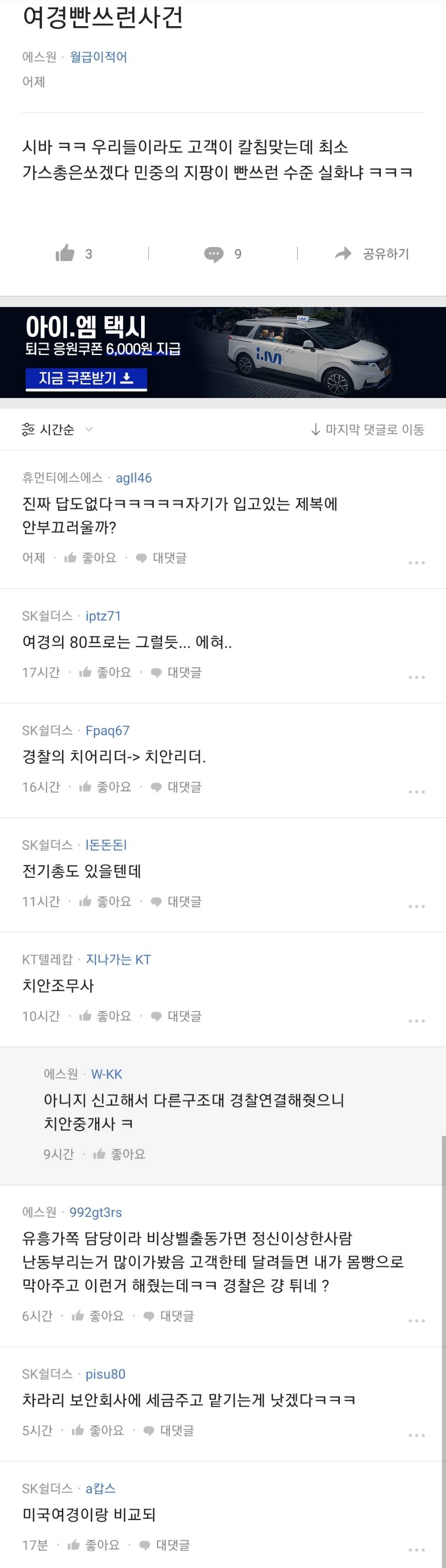
Task: Like iptz71's comment
Action: (x=106, y=672)
